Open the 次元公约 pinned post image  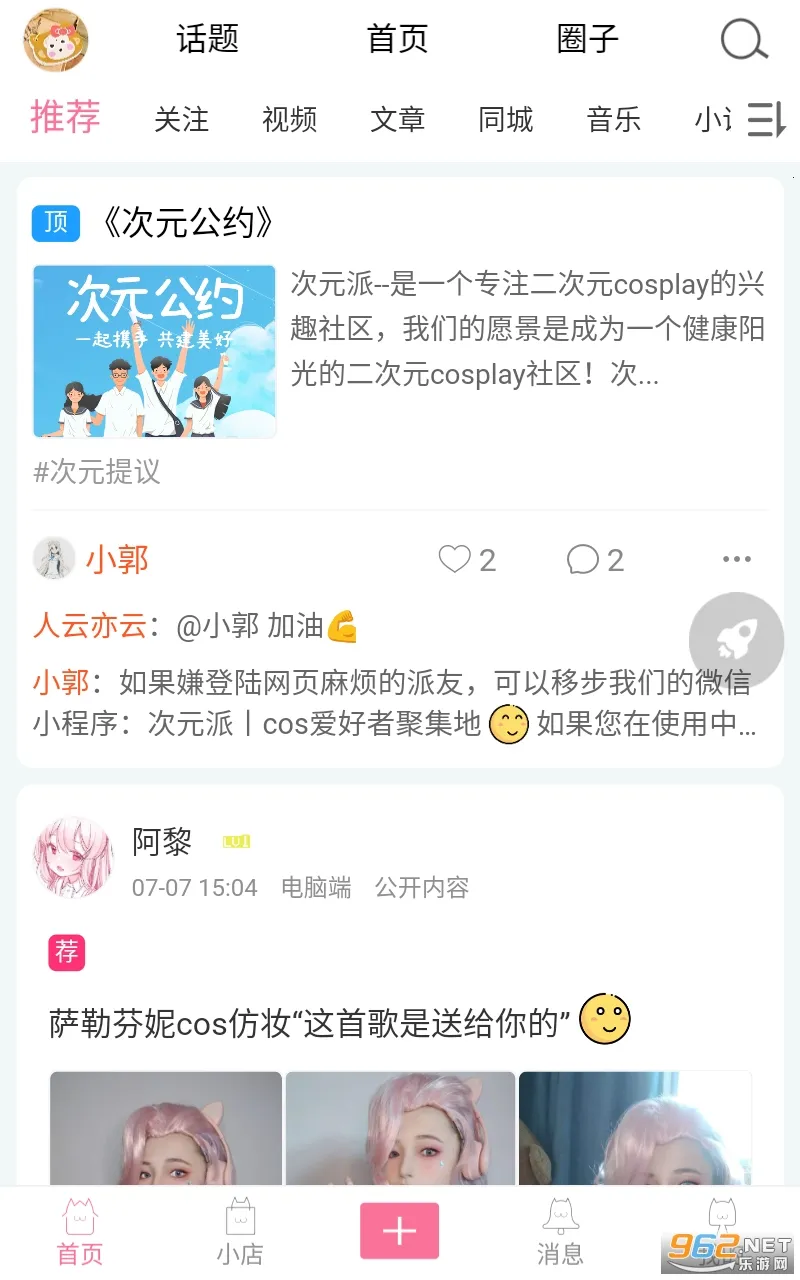click(155, 351)
